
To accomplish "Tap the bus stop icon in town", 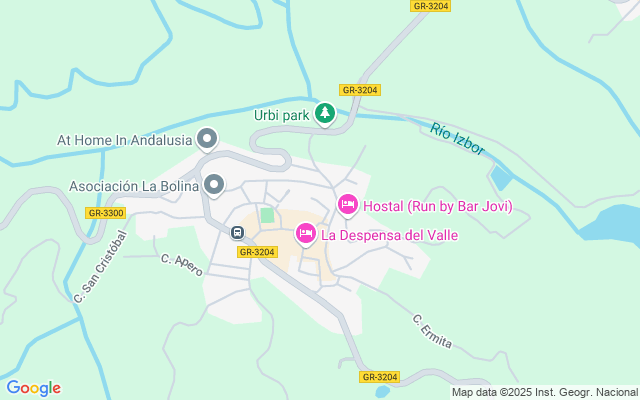I will click(x=237, y=233).
